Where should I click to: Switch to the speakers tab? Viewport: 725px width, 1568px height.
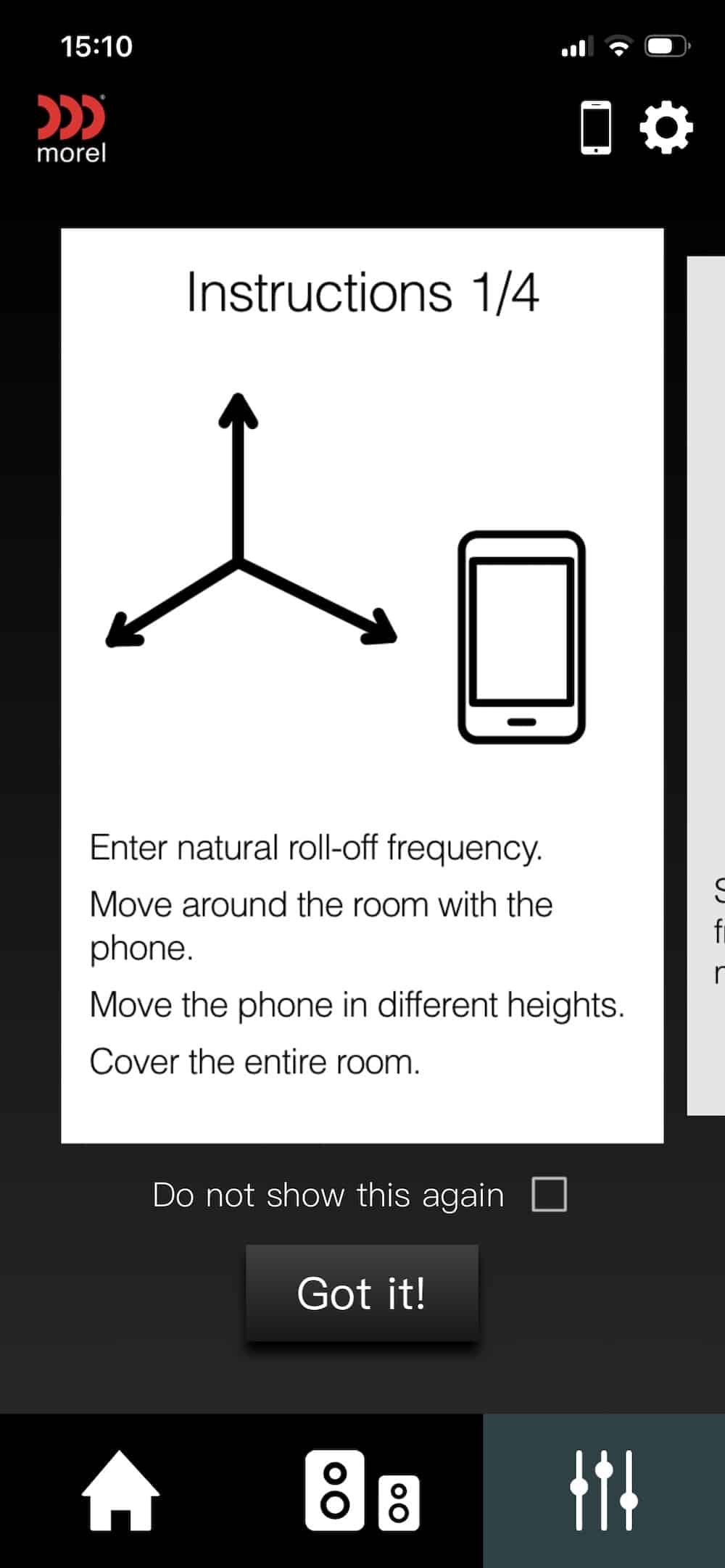[x=362, y=1490]
